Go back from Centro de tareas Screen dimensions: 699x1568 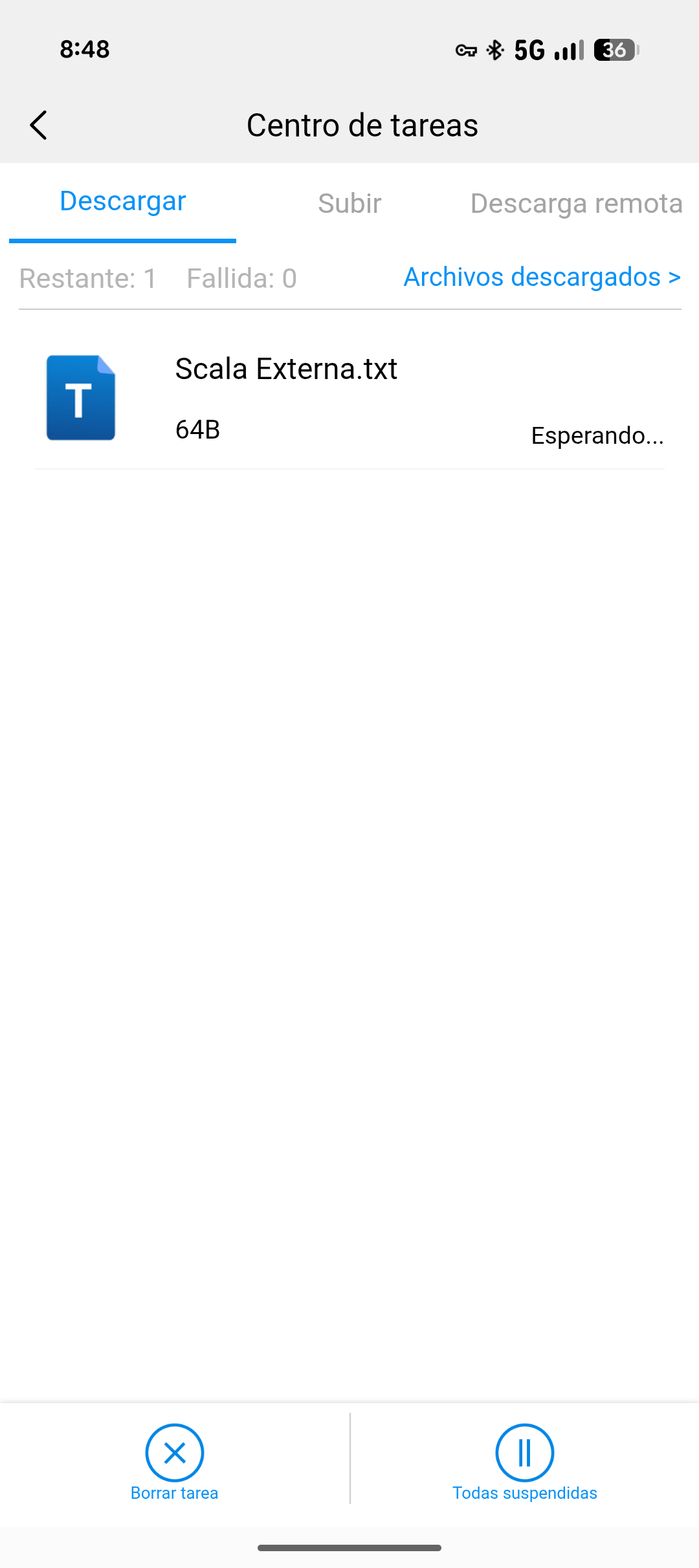39,125
